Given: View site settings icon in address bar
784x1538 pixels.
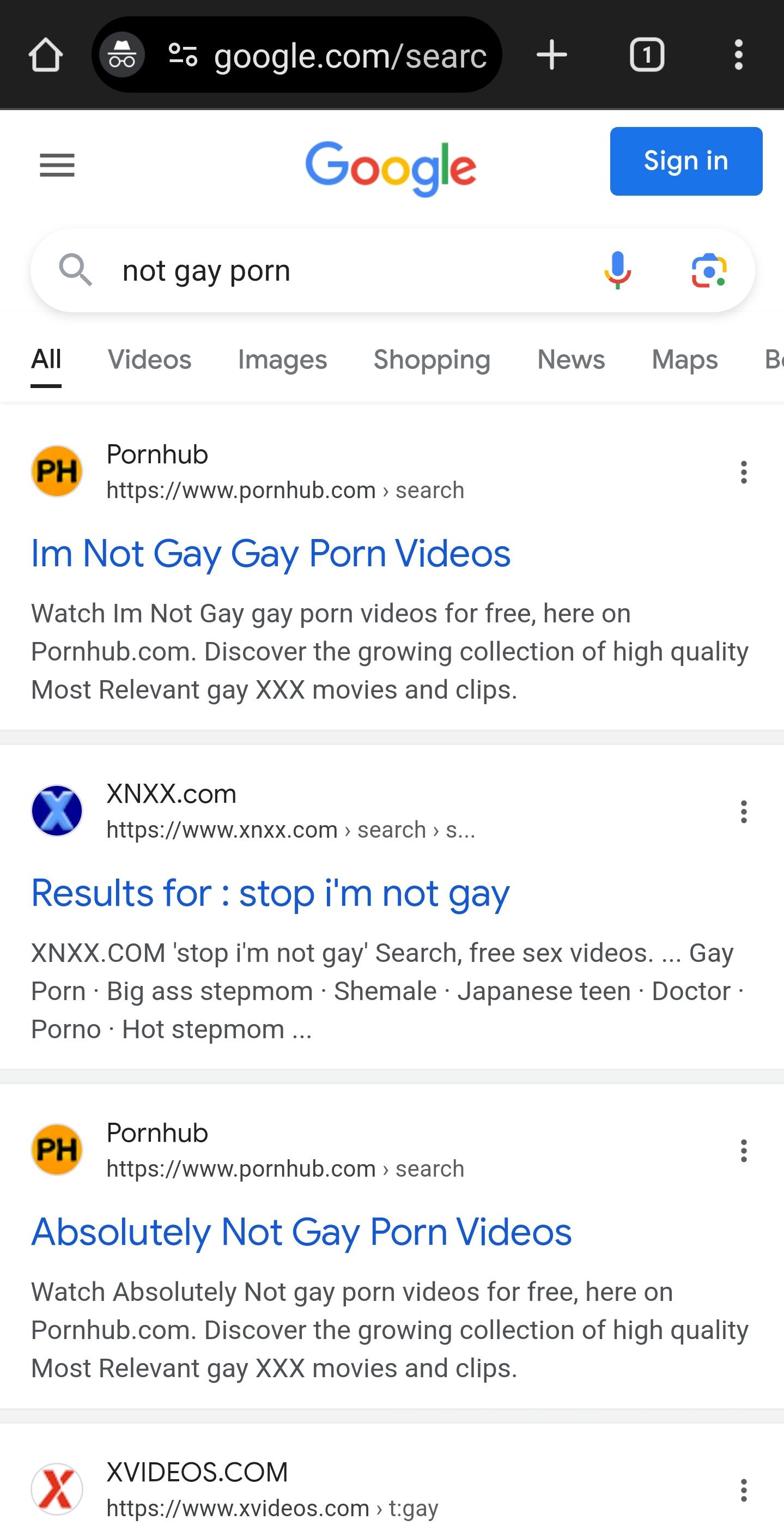Looking at the screenshot, I should 183,55.
